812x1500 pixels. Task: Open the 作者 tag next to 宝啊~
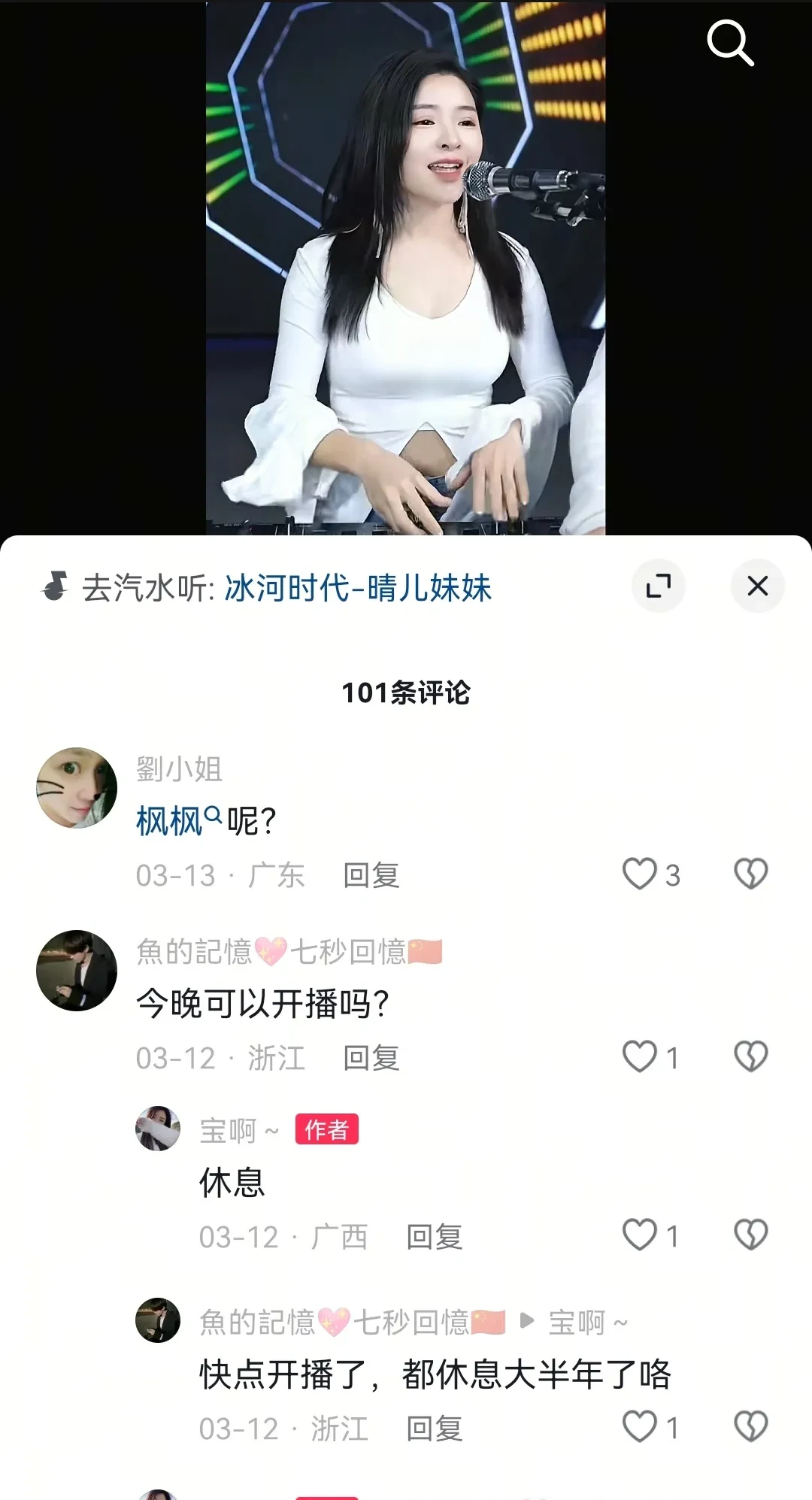point(328,1129)
